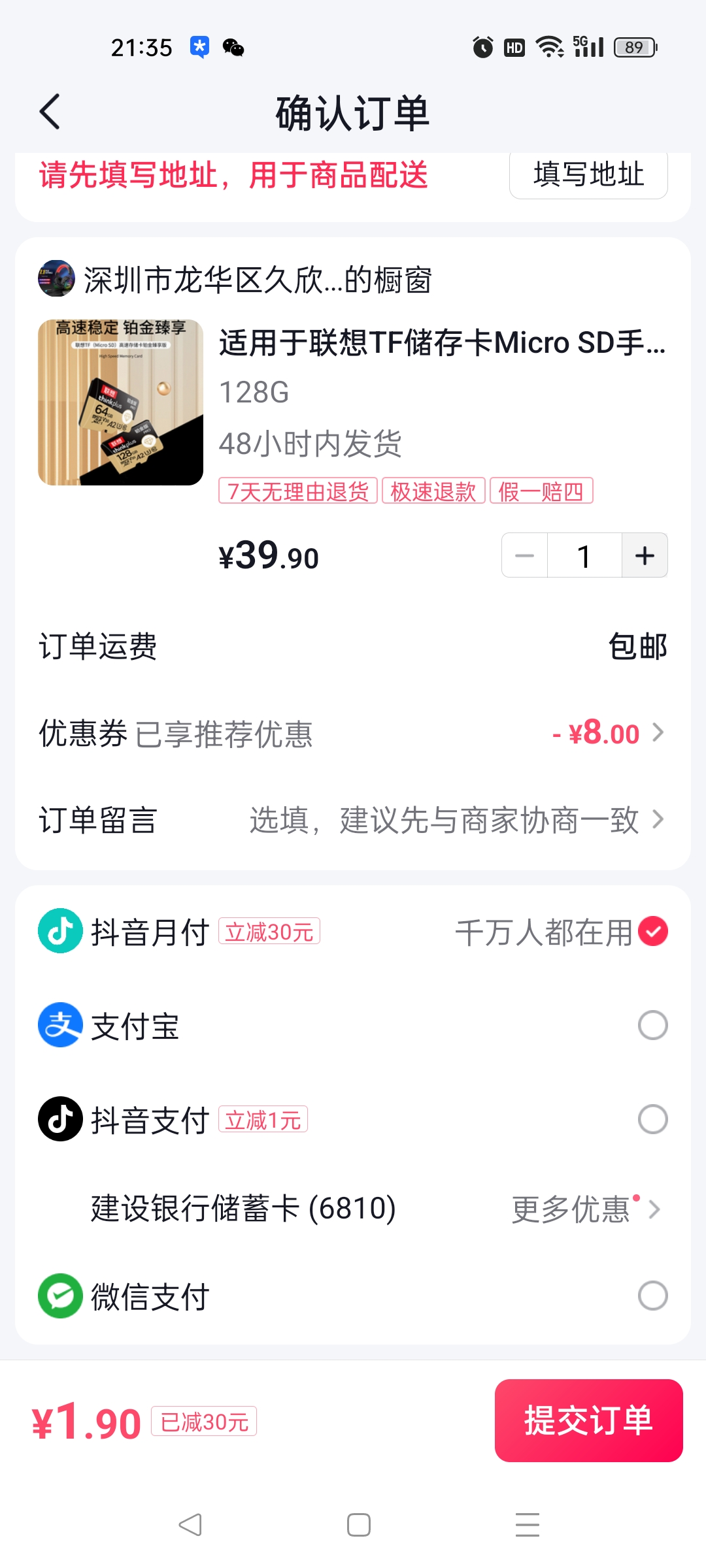Go back from the order confirmation page
This screenshot has height=1568, width=706.
[x=50, y=112]
